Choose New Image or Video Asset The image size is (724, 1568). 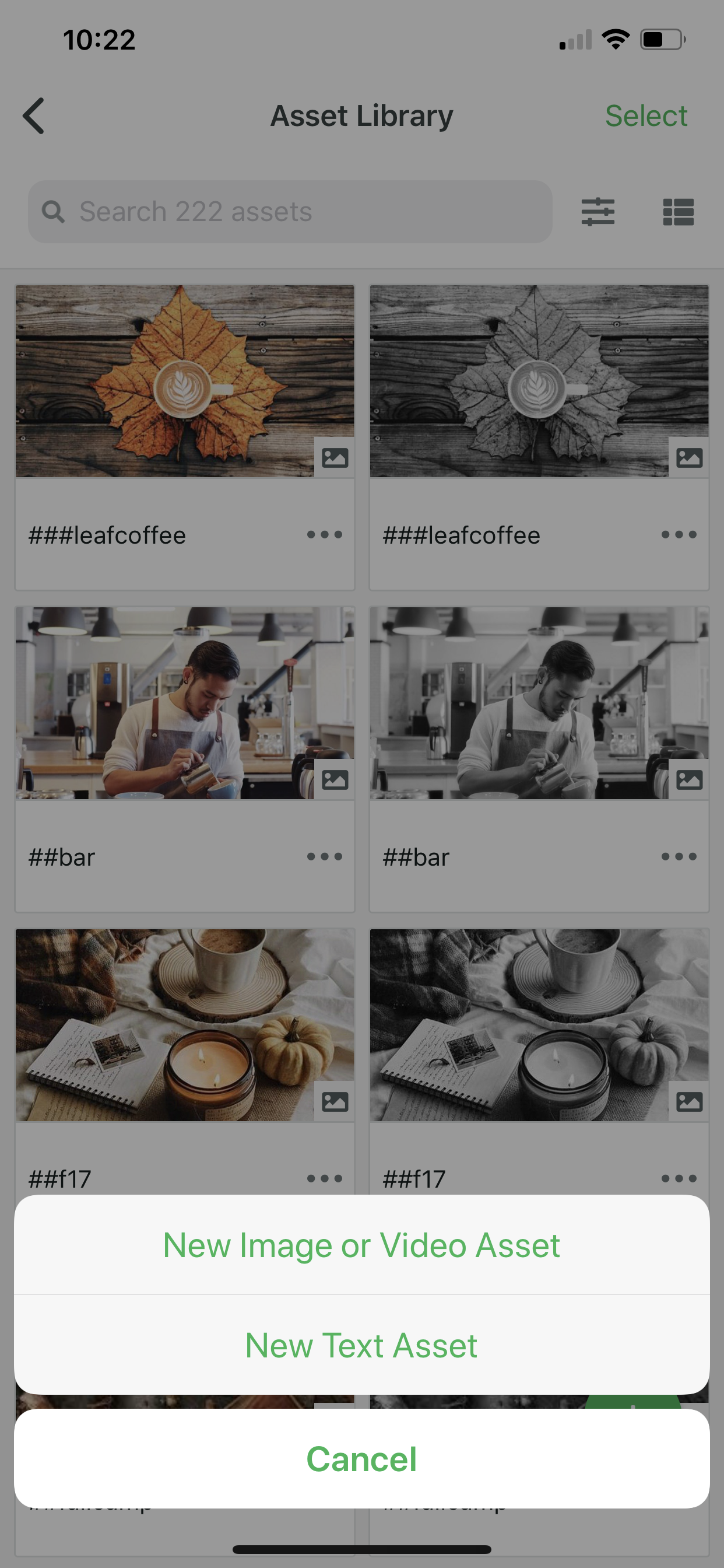pyautogui.click(x=361, y=1245)
